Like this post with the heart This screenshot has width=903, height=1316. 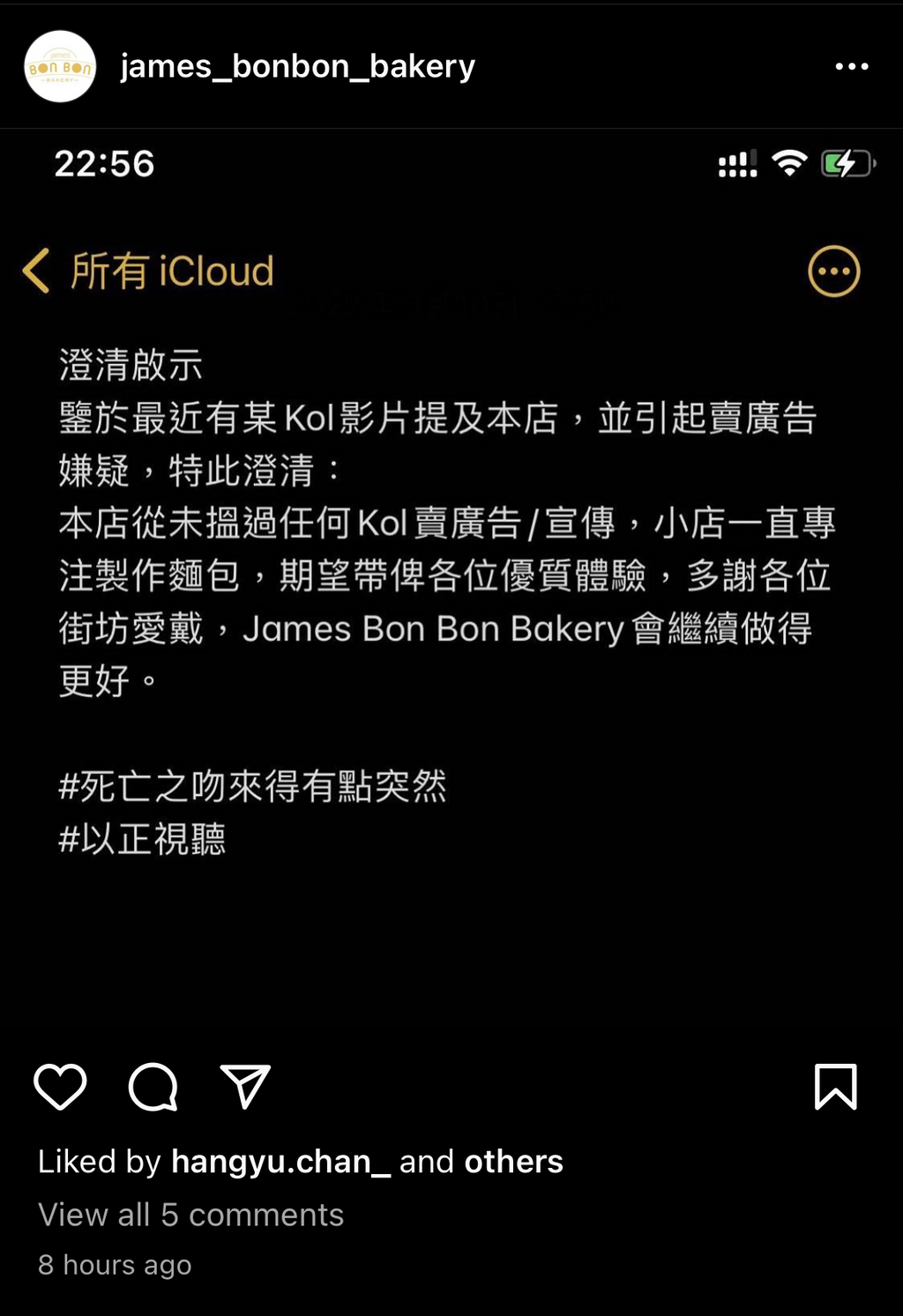60,1086
